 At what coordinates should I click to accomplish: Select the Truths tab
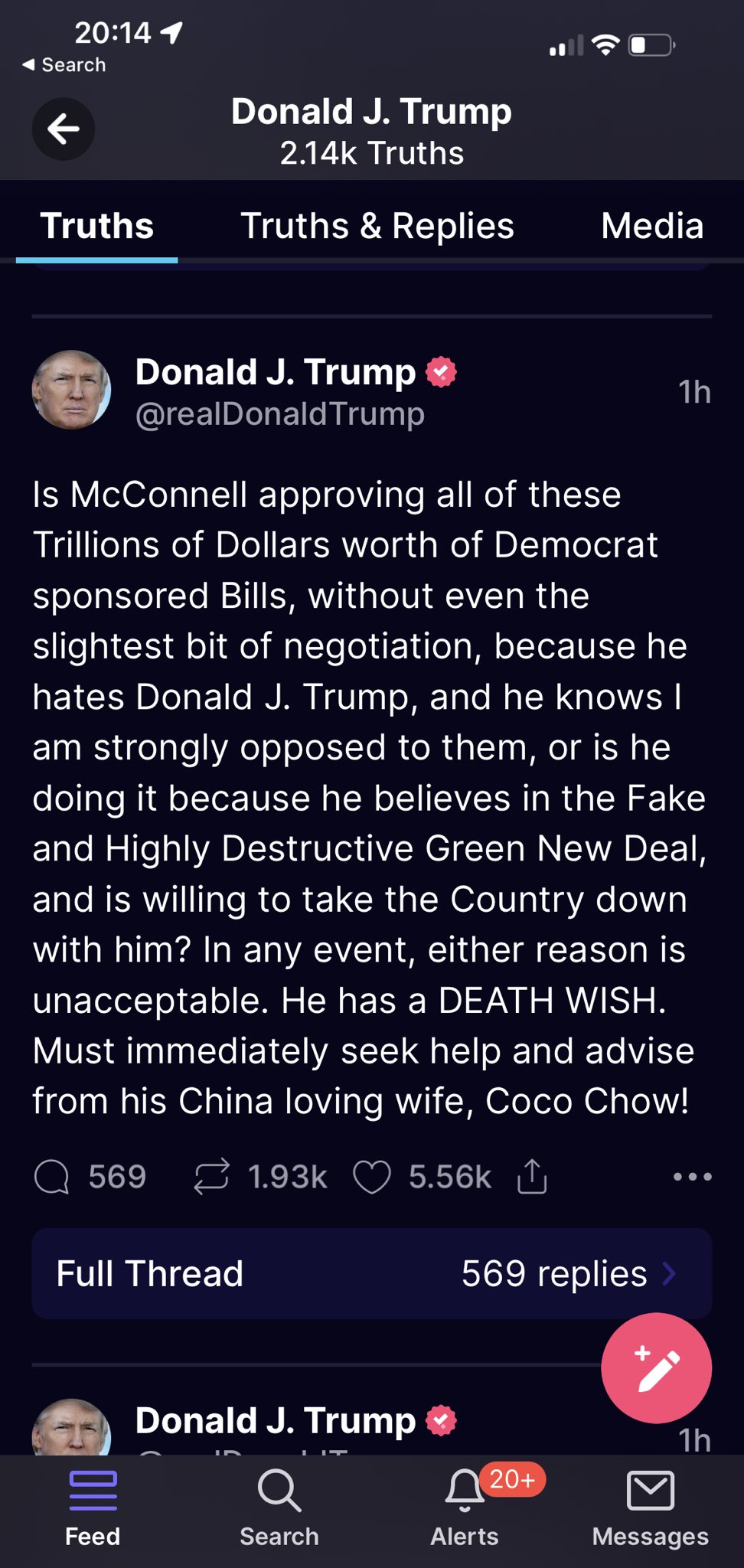pyautogui.click(x=97, y=226)
